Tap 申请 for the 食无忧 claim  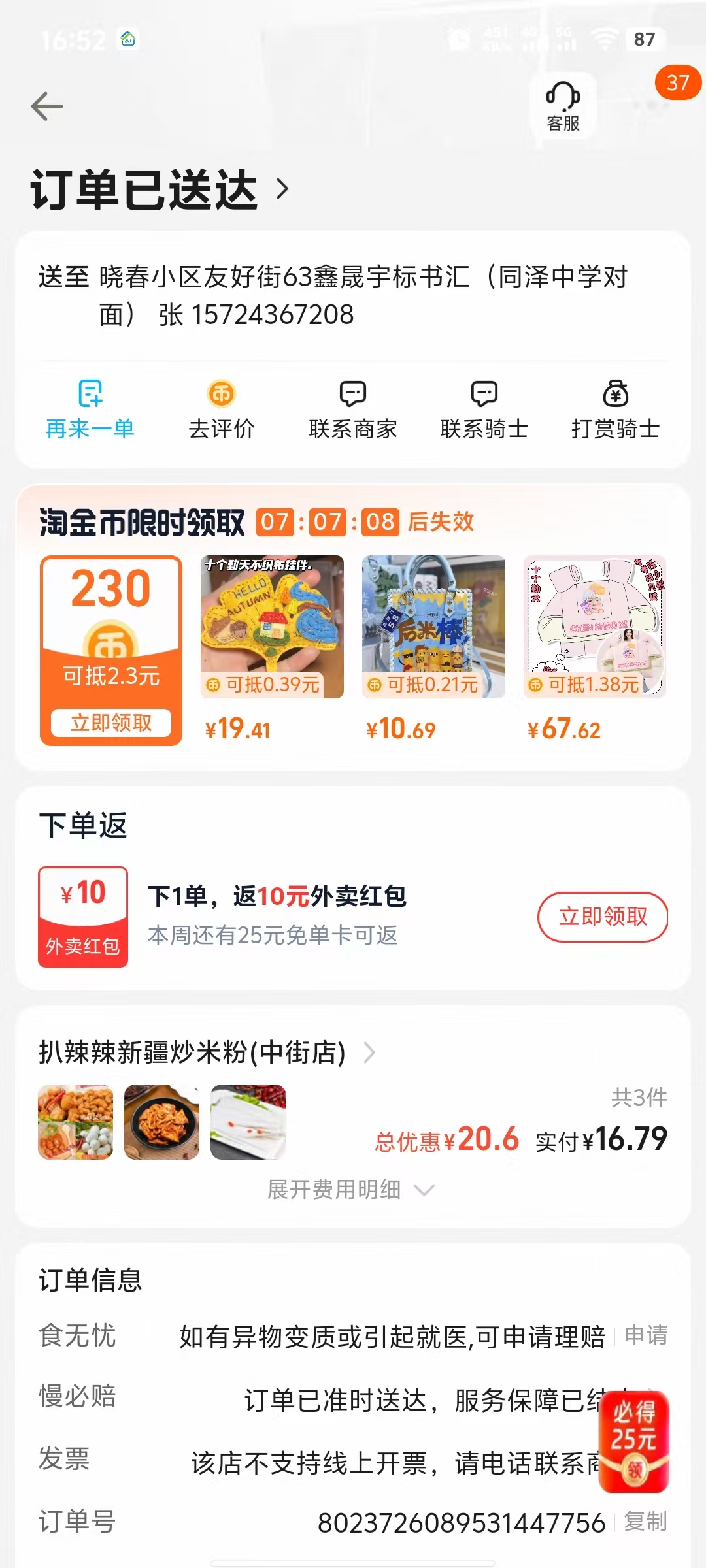[x=646, y=1335]
